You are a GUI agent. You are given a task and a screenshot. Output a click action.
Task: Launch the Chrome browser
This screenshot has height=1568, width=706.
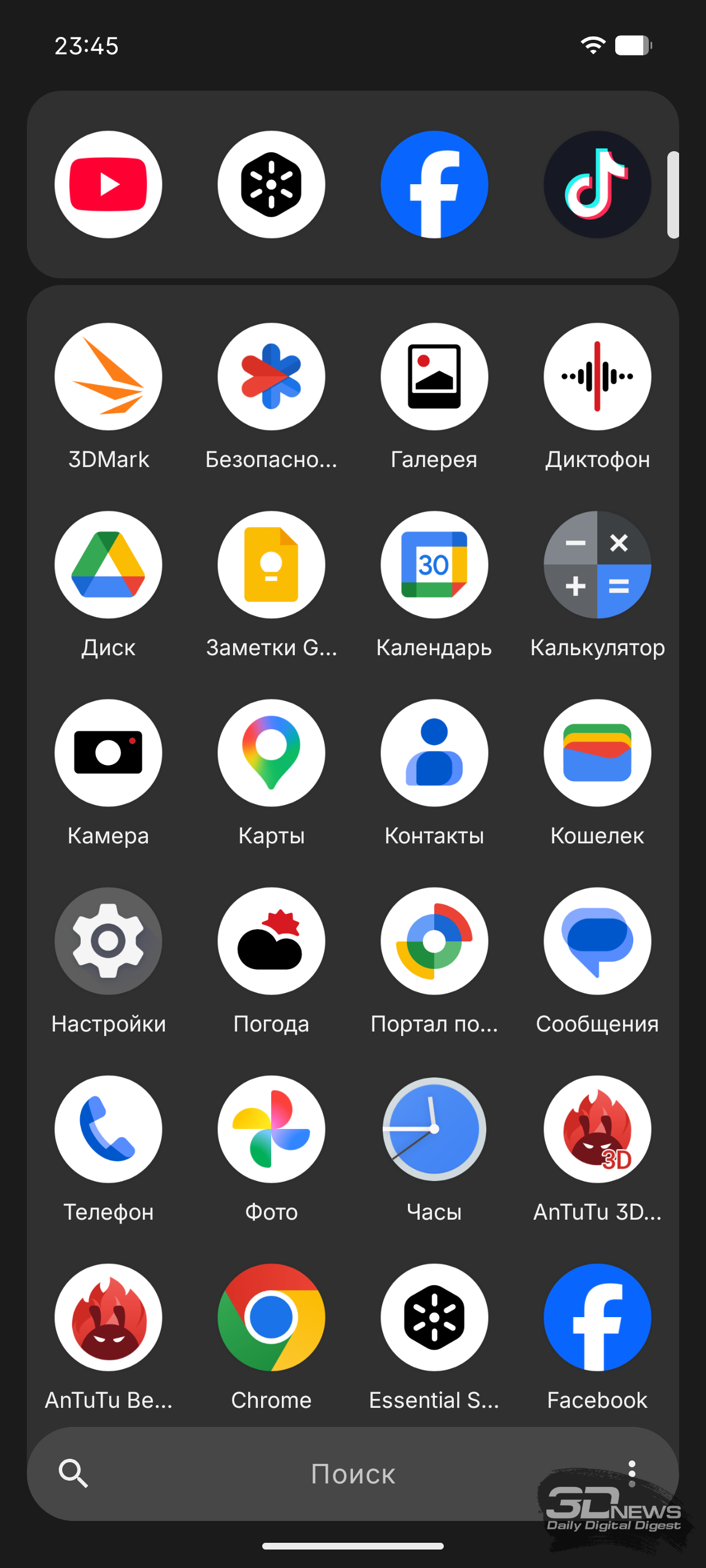(271, 1317)
